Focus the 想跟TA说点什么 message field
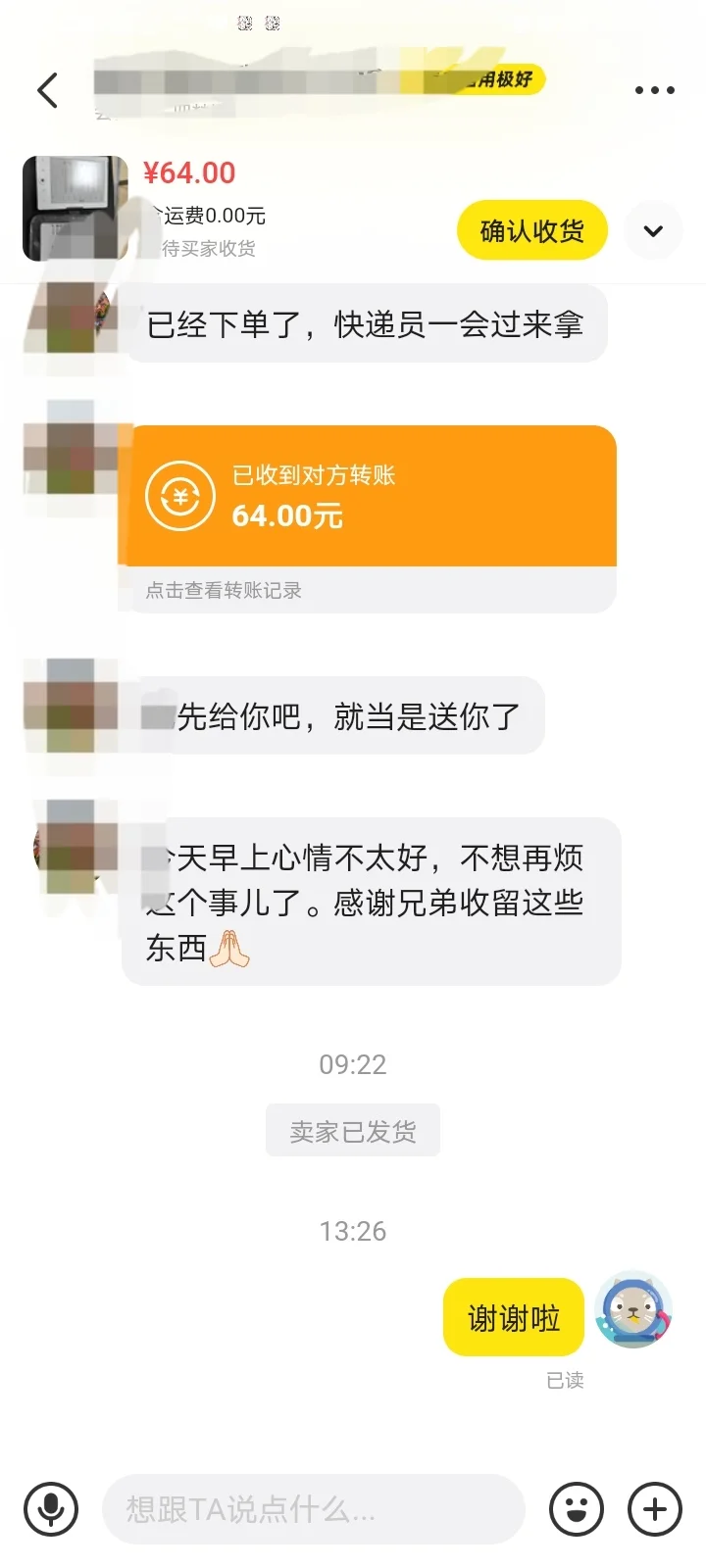Image resolution: width=706 pixels, height=1568 pixels. click(x=314, y=1508)
